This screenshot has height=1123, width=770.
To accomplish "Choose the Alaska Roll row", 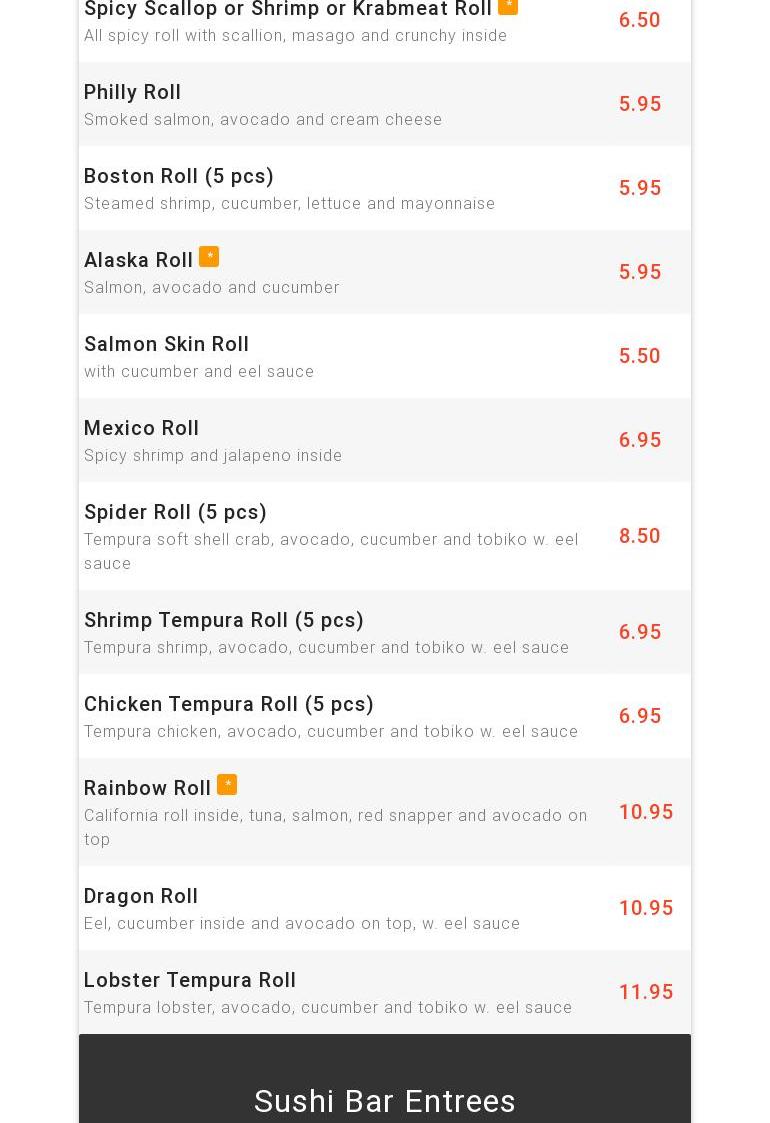I will [139, 261].
